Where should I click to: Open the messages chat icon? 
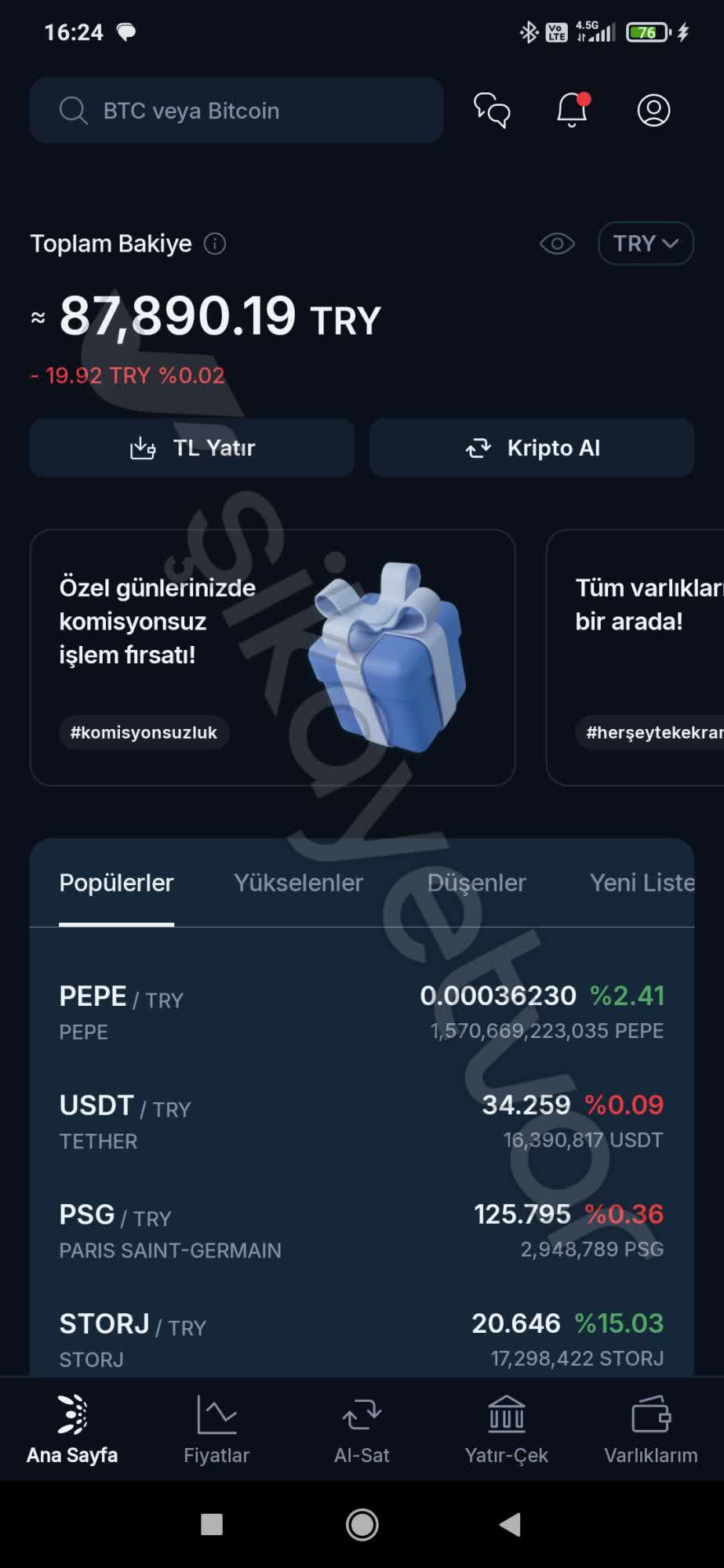[492, 111]
